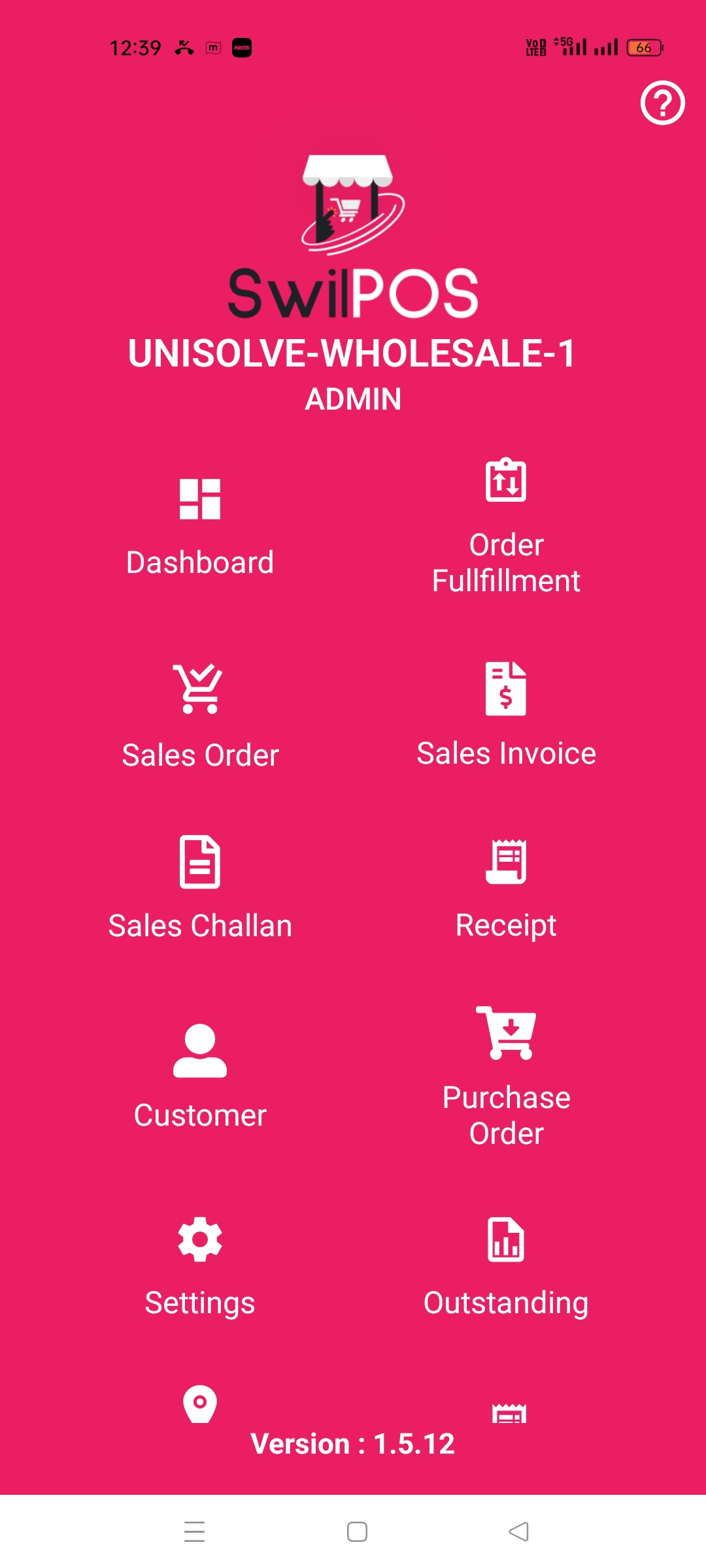The height and width of the screenshot is (1568, 706).
Task: Go to Order Fullfillment
Action: (x=506, y=527)
